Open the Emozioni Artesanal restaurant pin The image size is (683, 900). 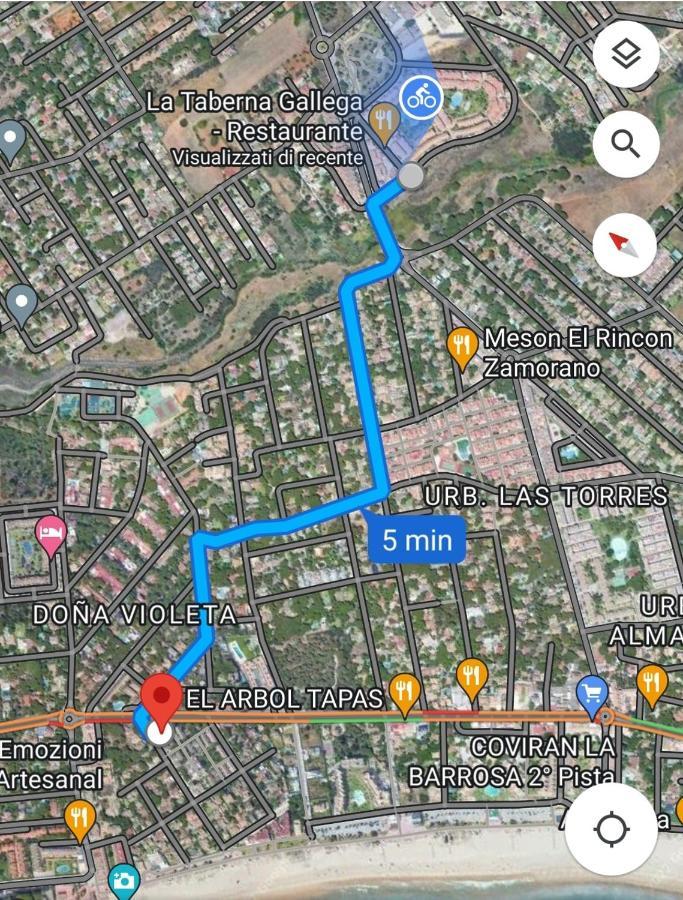(79, 817)
